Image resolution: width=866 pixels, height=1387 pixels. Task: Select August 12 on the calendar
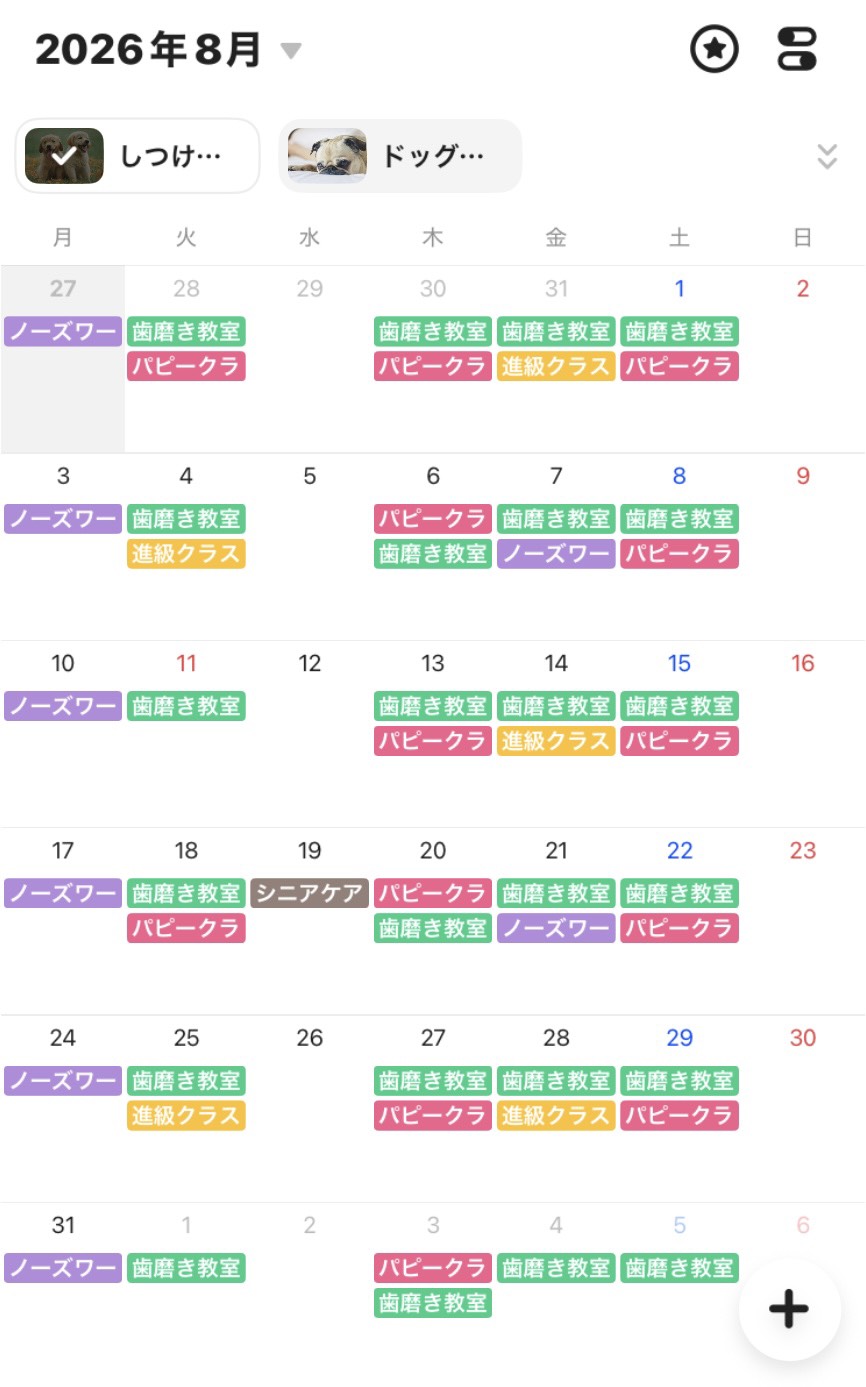[309, 663]
